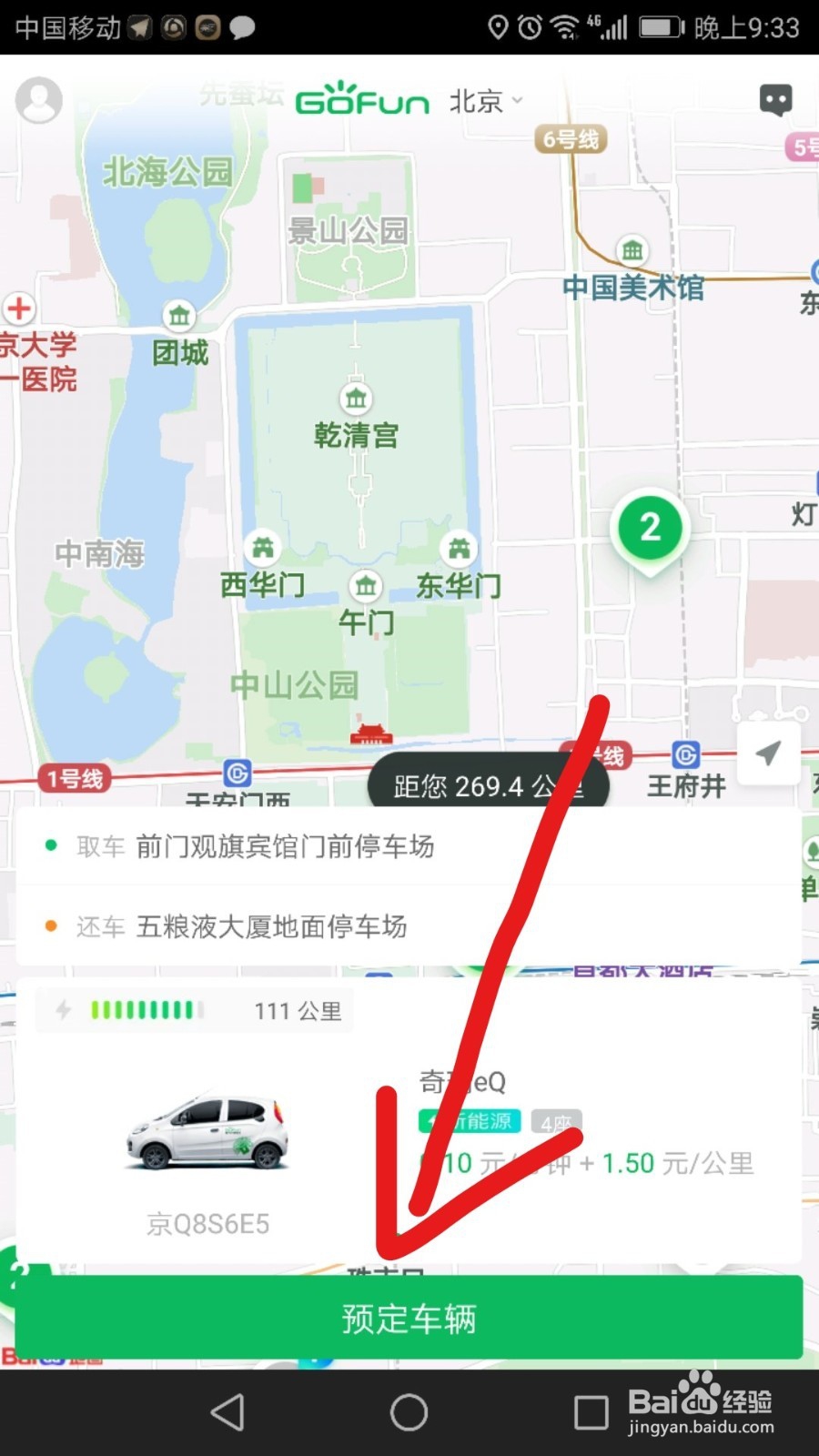
Task: Click the 团城 attraction marker
Action: click(x=178, y=314)
